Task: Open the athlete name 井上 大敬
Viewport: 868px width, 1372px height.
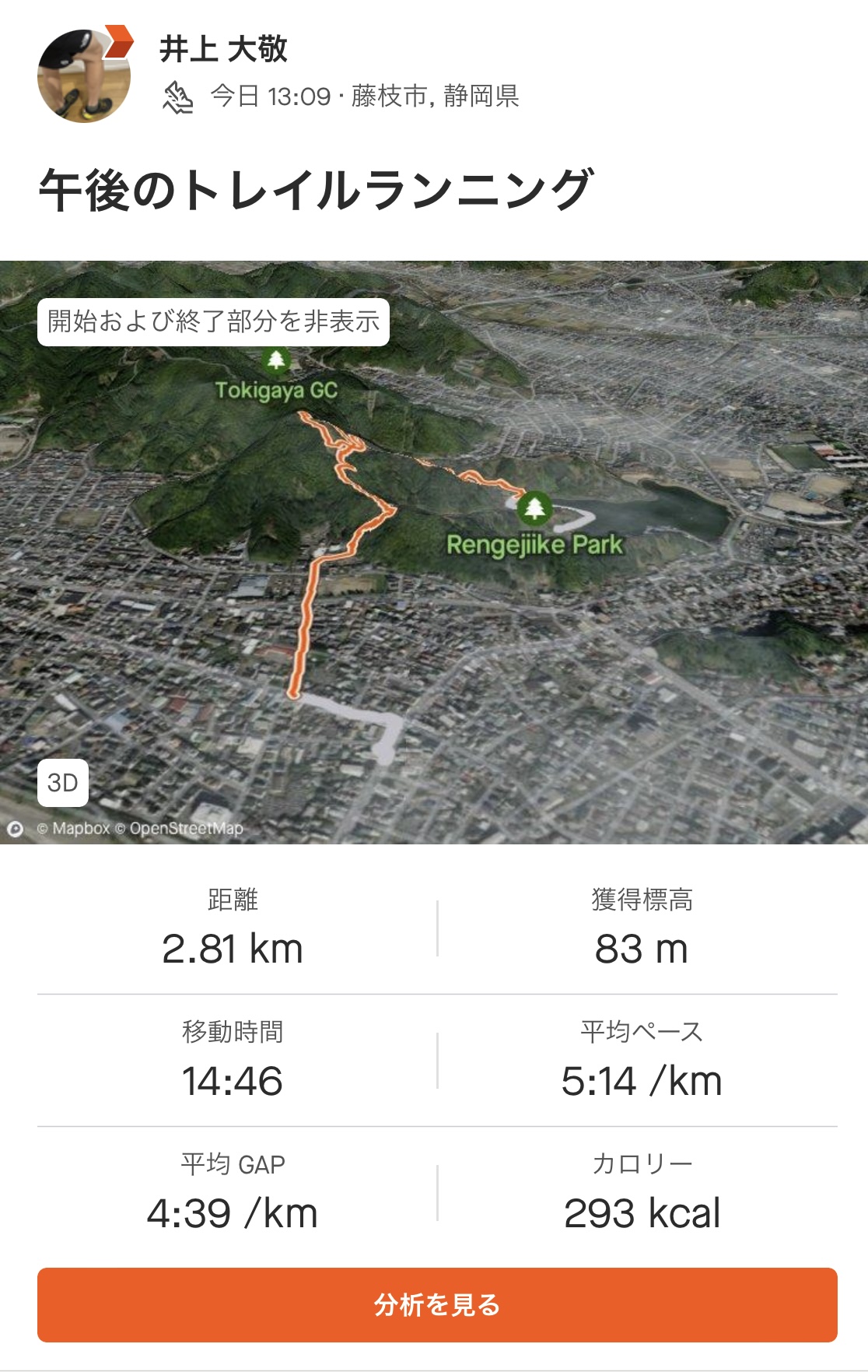Action: pos(223,49)
